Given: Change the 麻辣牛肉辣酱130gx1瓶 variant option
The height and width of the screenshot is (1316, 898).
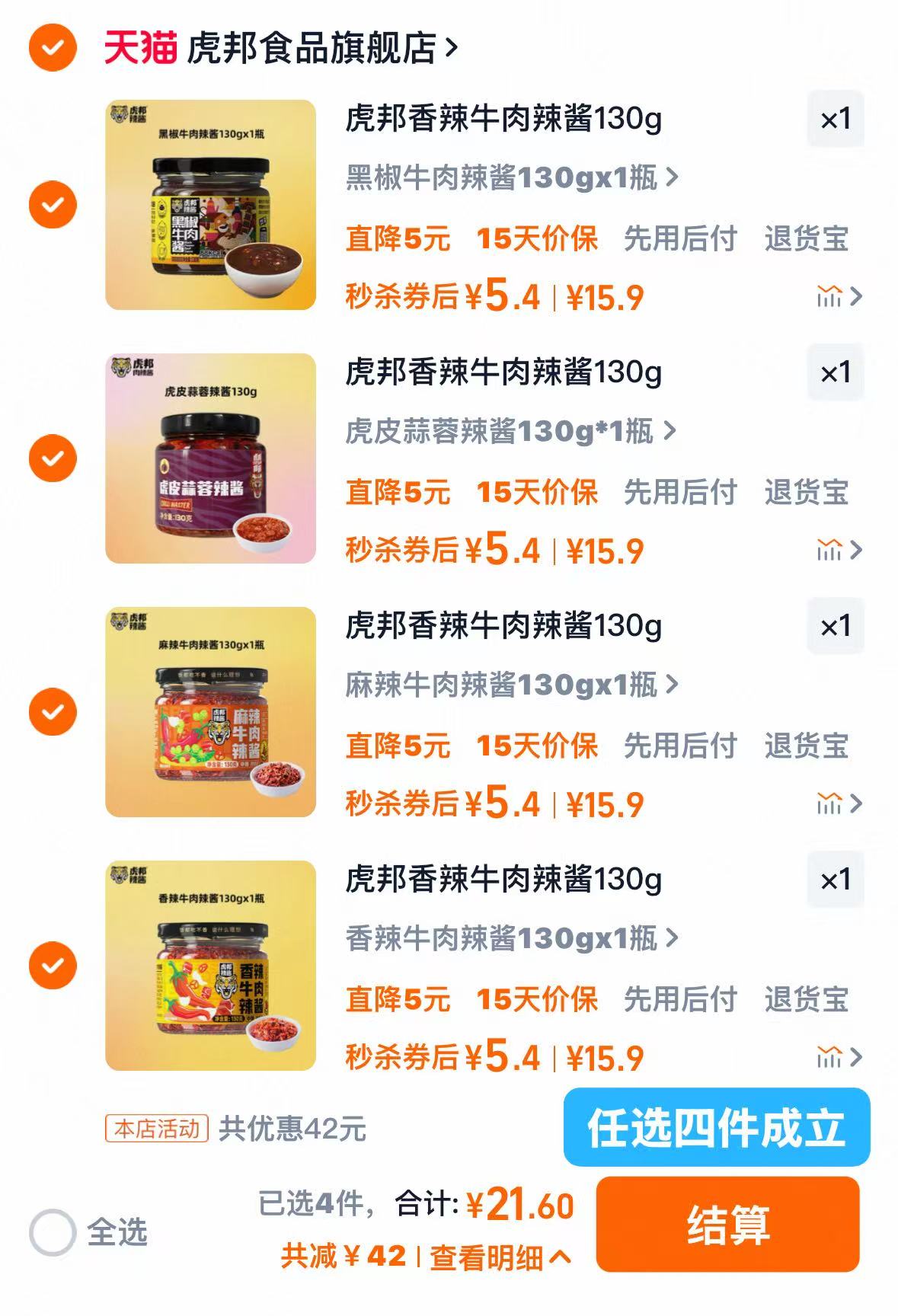Looking at the screenshot, I should point(511,685).
